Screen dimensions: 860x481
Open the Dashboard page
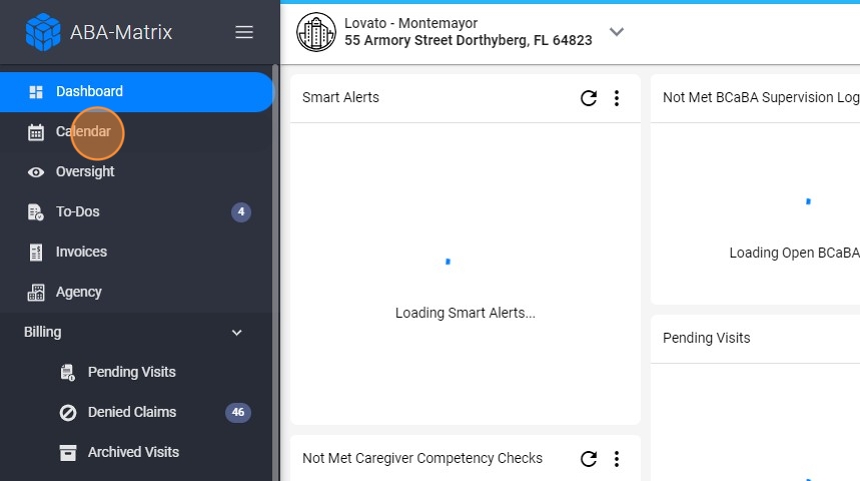[89, 92]
